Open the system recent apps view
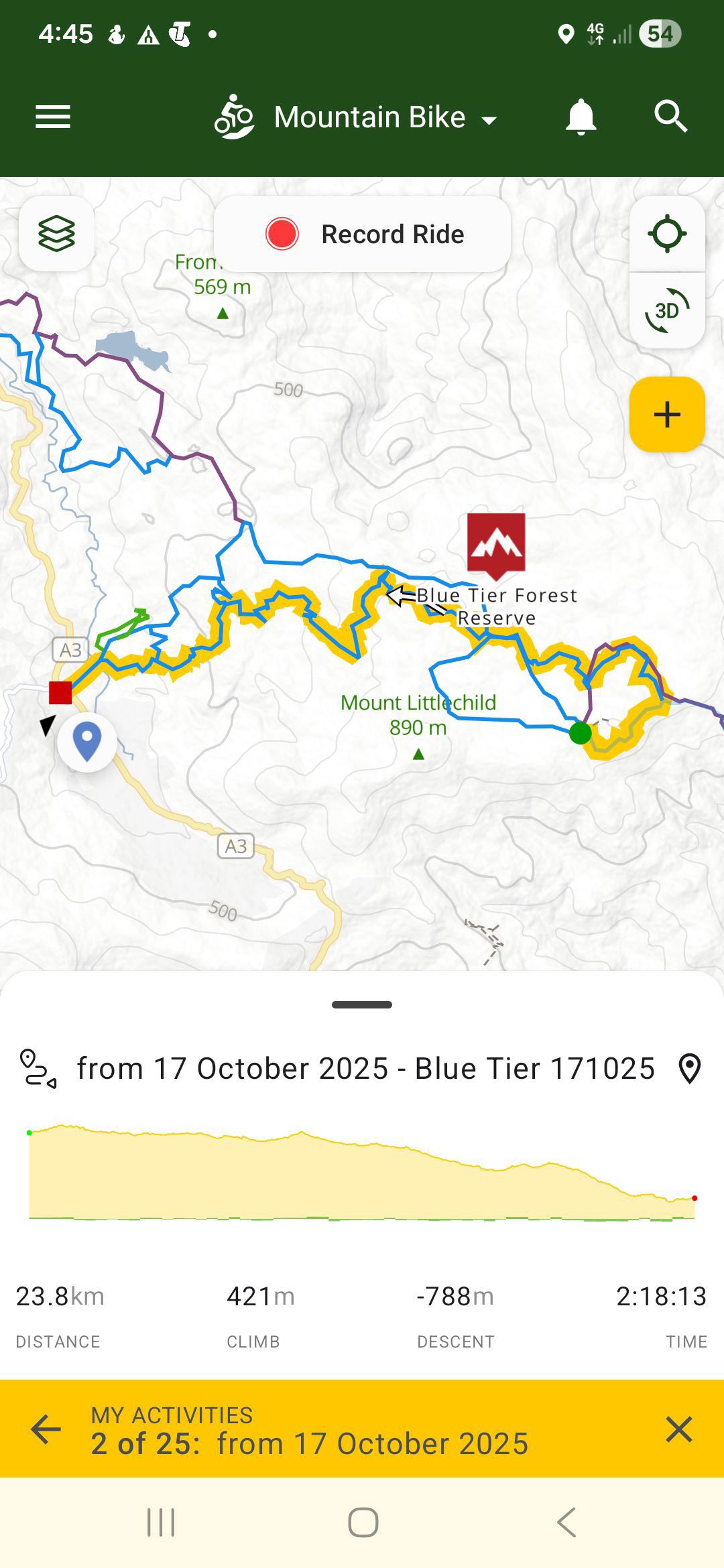The image size is (724, 1568). click(161, 1522)
